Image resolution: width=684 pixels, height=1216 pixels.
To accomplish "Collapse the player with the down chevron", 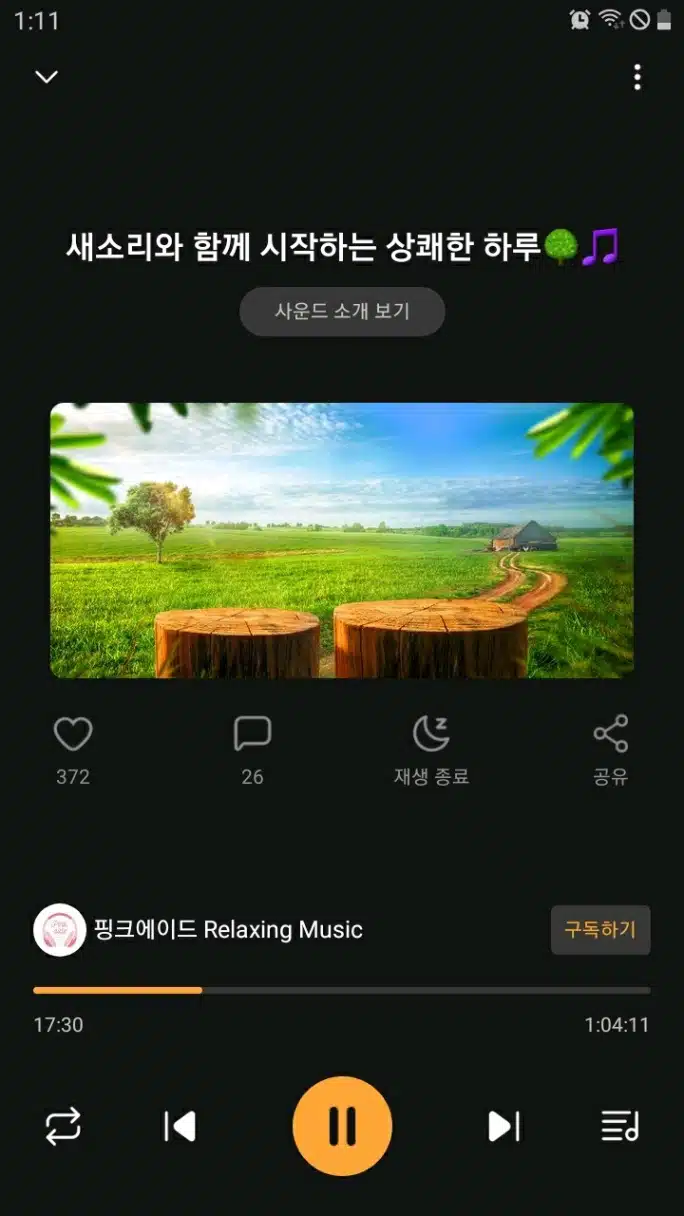I will pos(46,77).
